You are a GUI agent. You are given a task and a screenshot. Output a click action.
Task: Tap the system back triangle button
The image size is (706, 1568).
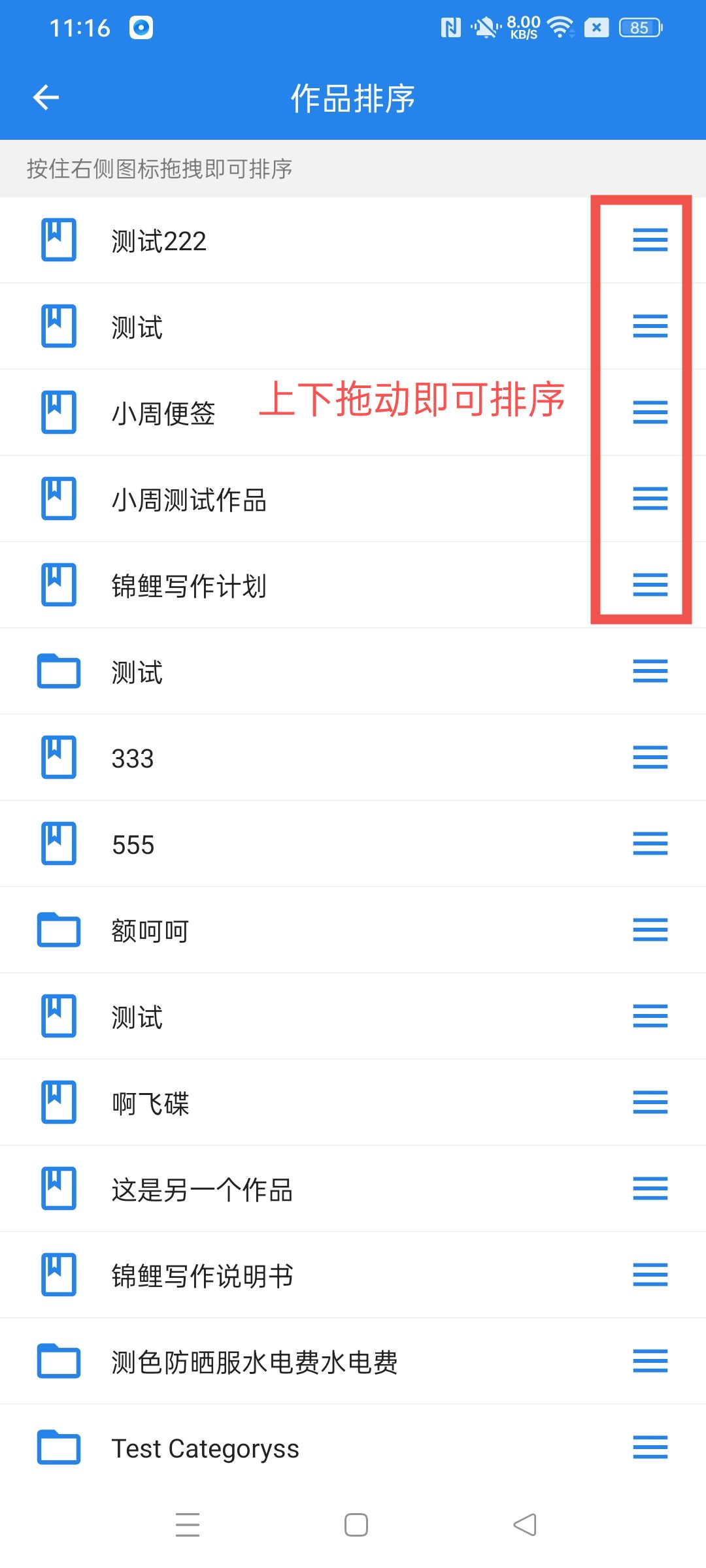pos(525,1525)
